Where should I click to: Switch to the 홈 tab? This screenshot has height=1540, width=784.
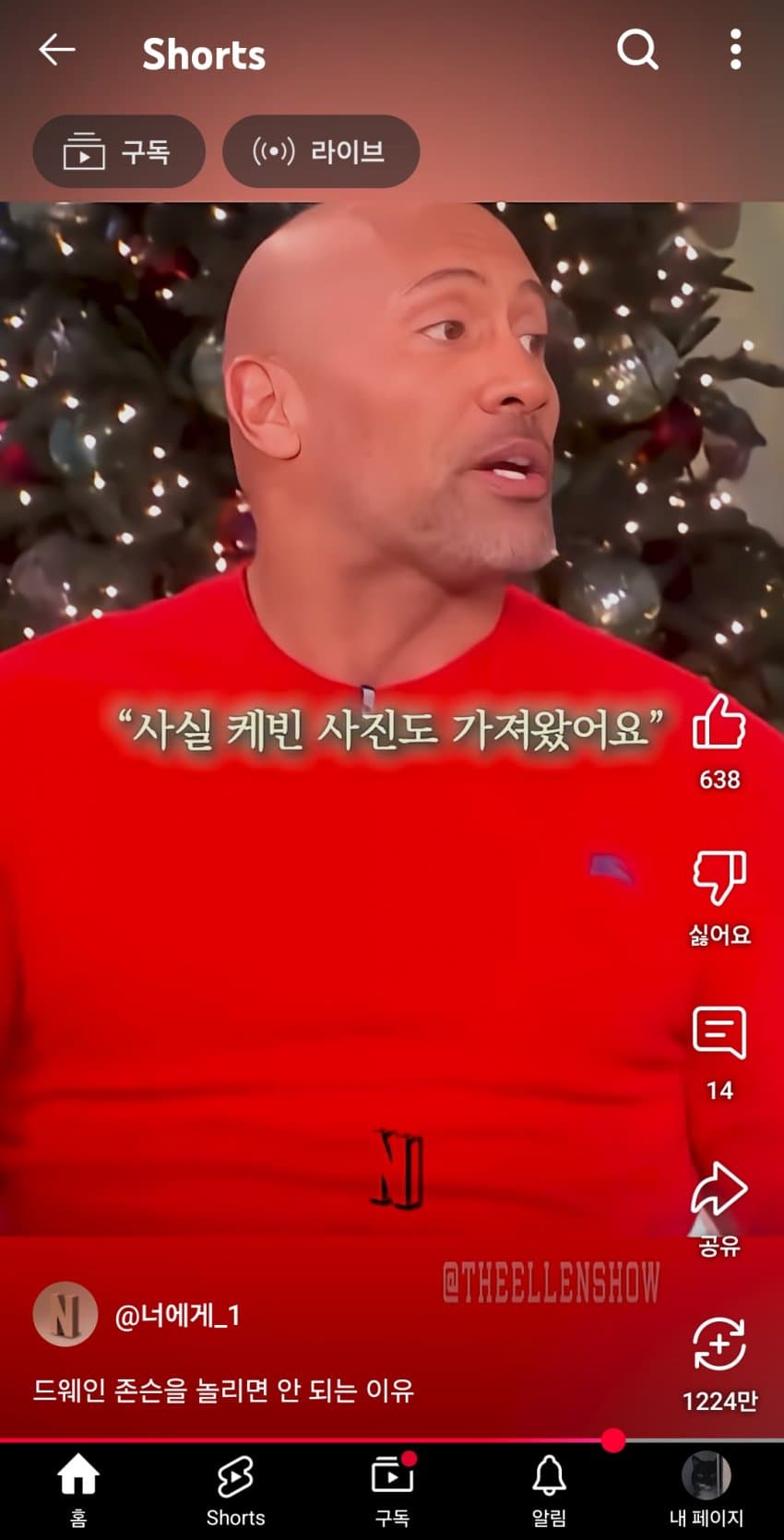(x=78, y=1488)
